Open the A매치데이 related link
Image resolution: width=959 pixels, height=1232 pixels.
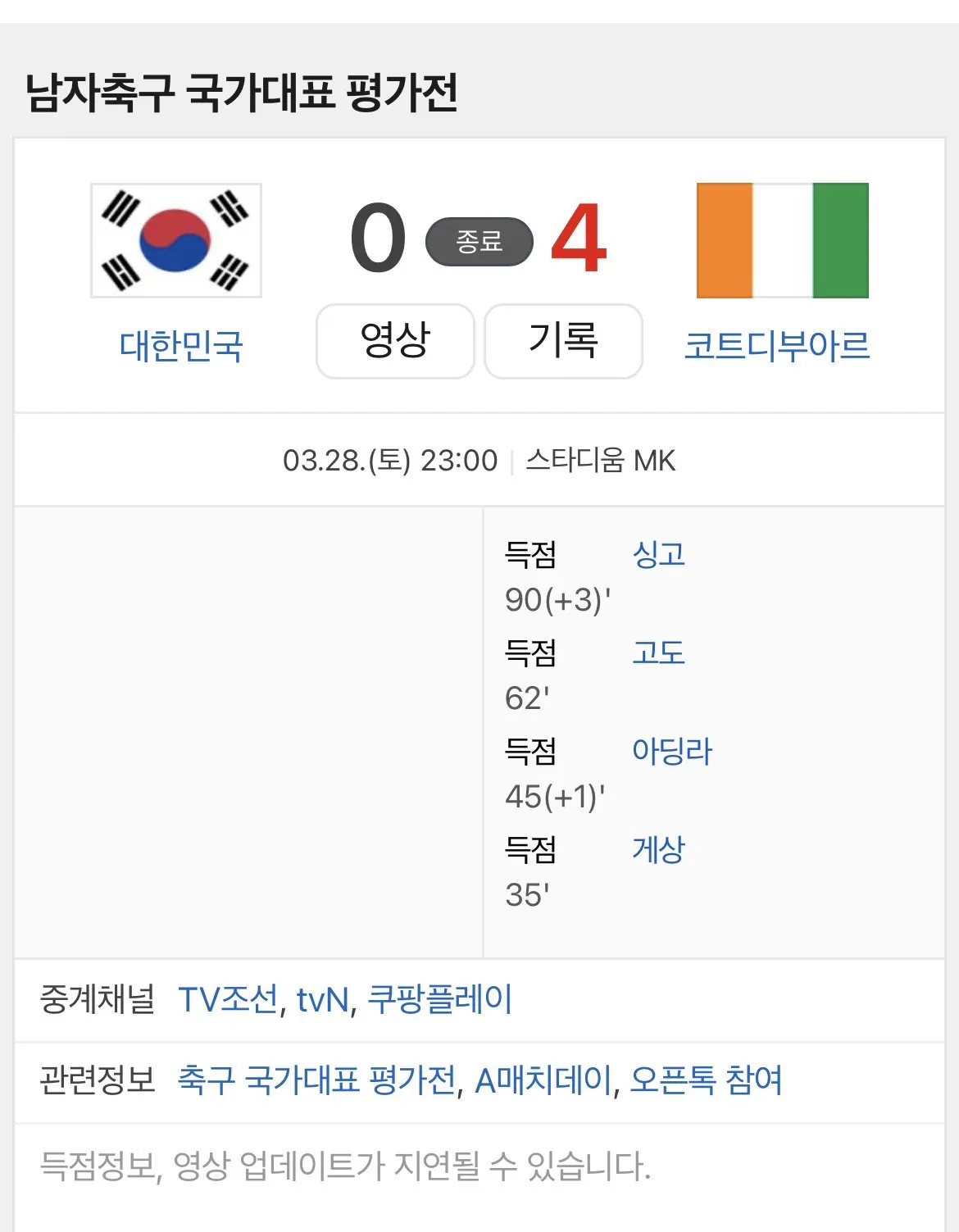544,1080
